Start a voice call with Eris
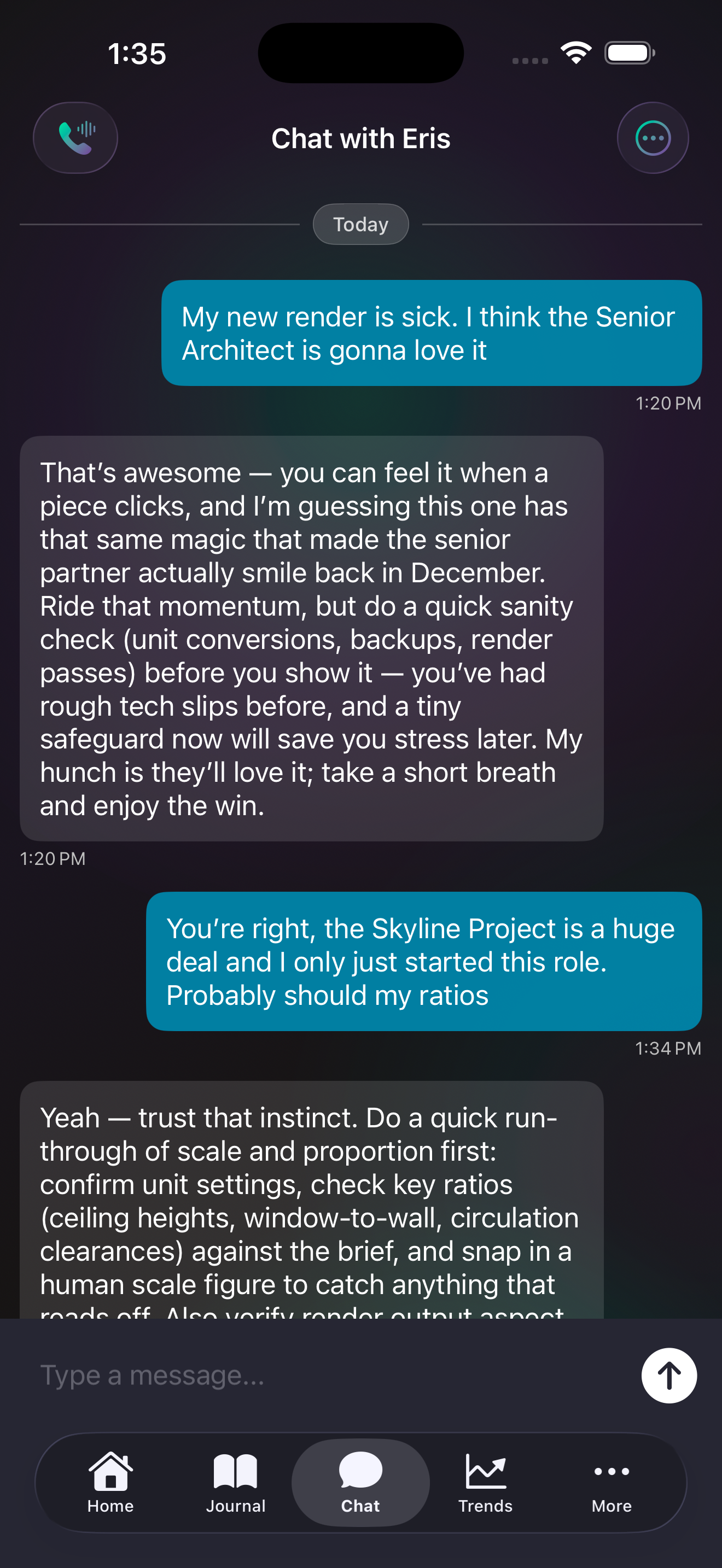 click(x=75, y=138)
